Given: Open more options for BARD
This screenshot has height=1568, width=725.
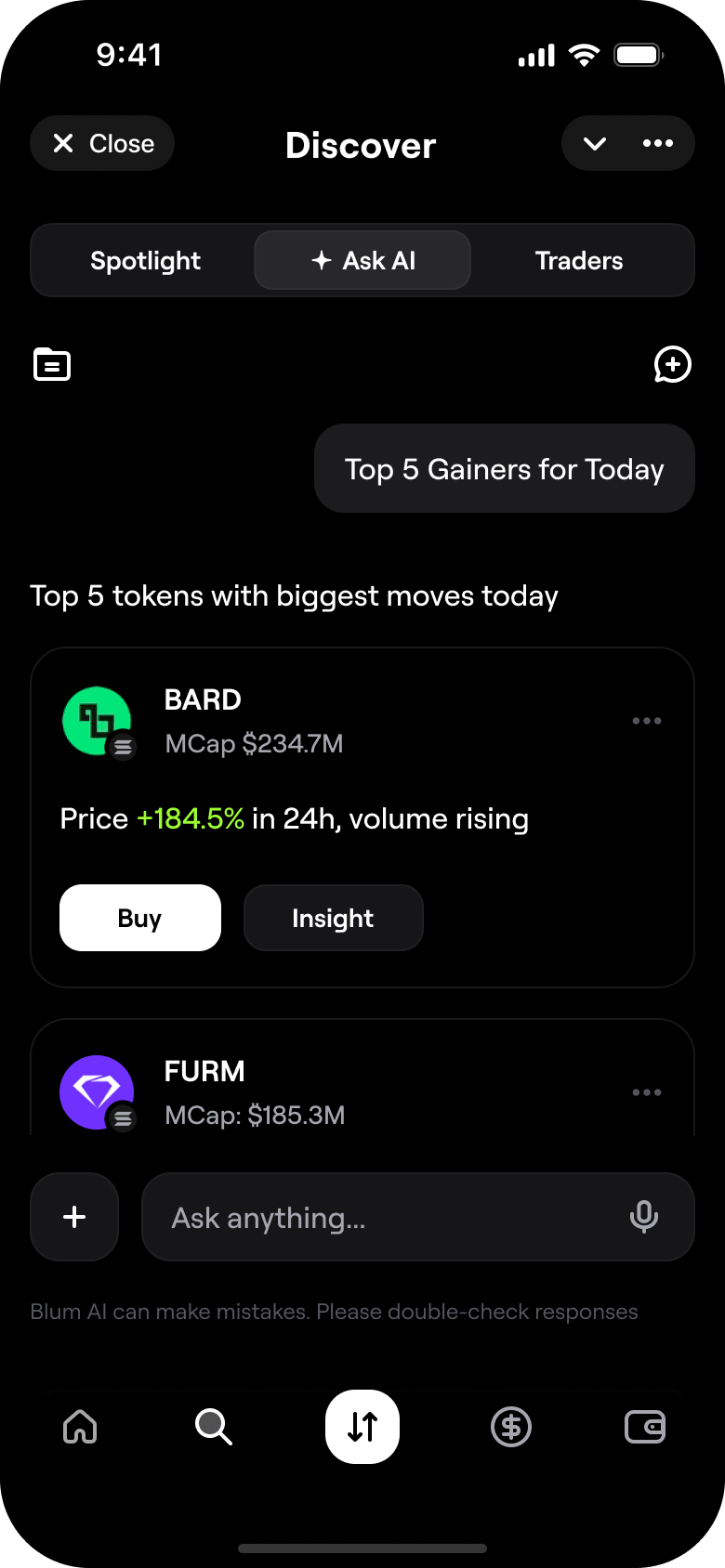Looking at the screenshot, I should [x=647, y=721].
